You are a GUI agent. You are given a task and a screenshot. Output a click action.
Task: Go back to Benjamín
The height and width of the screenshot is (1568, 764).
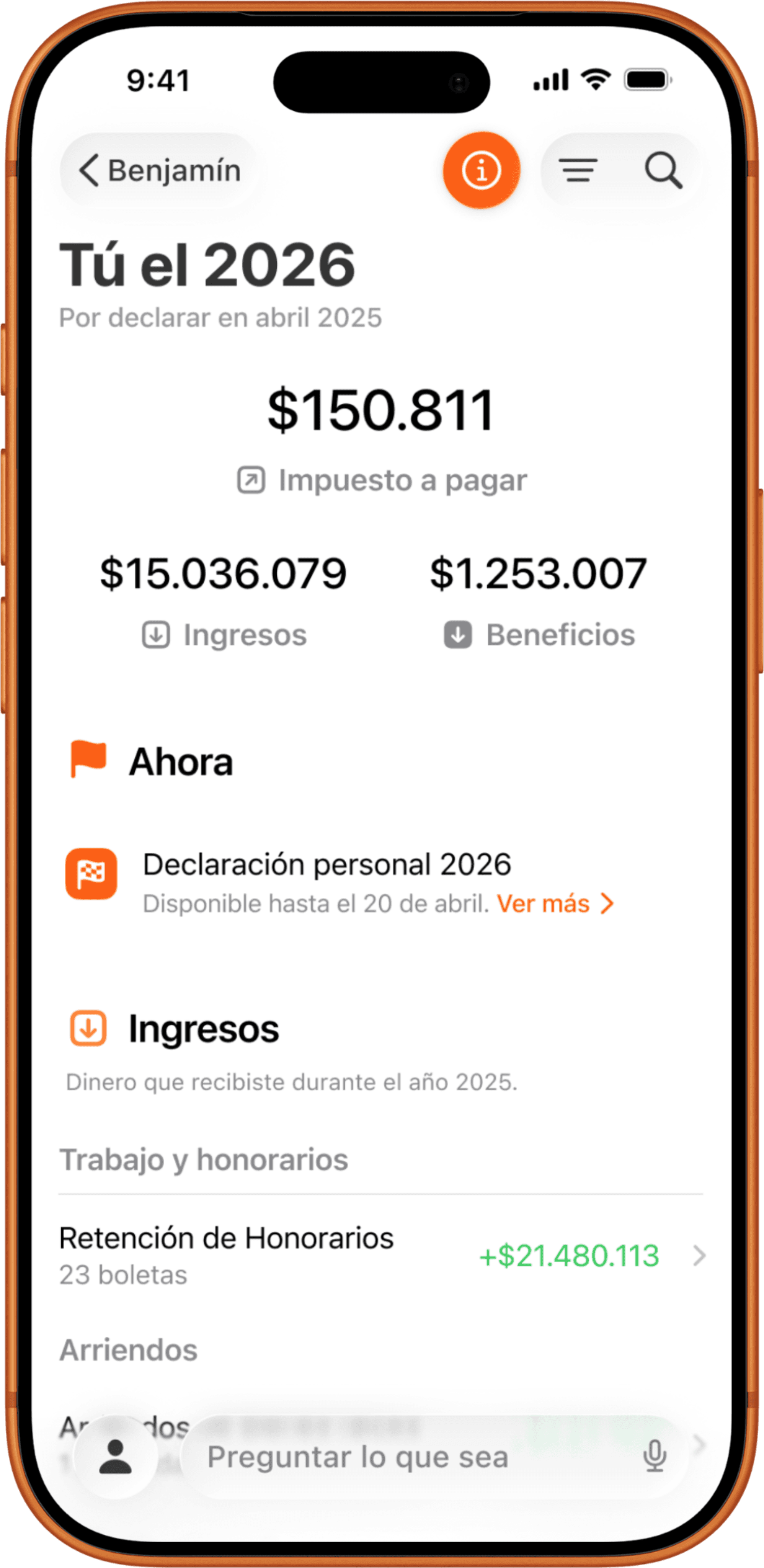160,170
